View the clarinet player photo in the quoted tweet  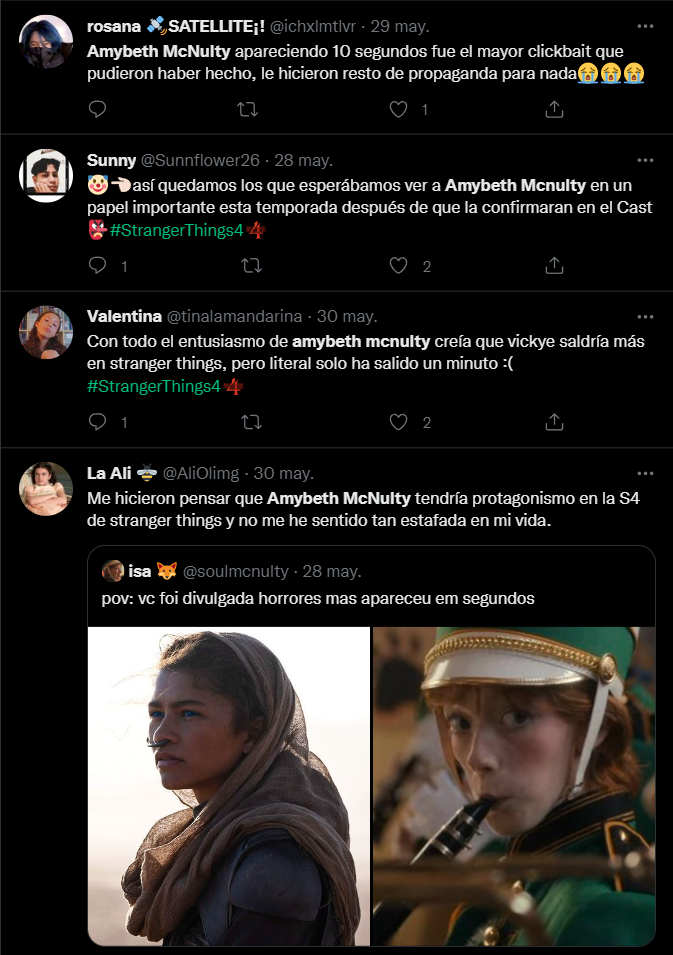click(x=514, y=786)
